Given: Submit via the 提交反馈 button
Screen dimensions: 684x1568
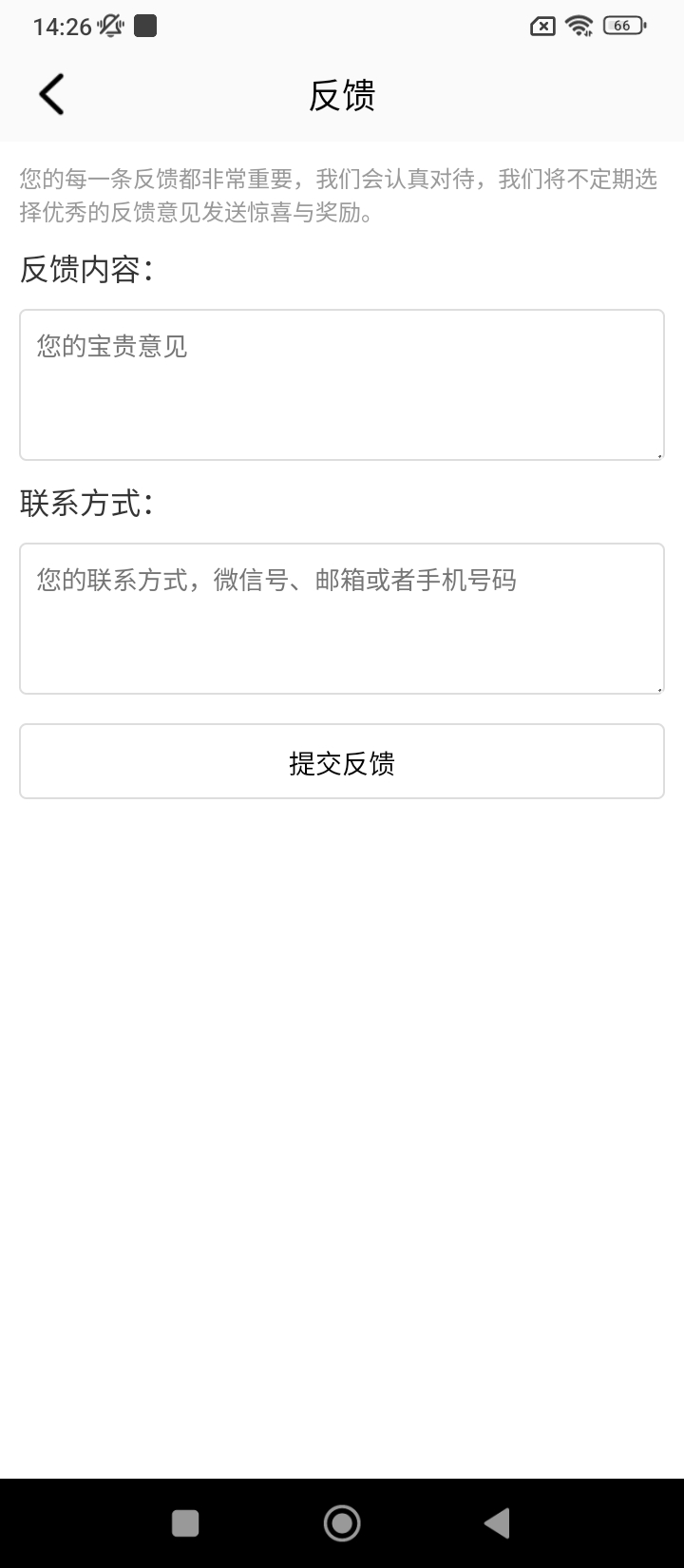Looking at the screenshot, I should click(342, 762).
